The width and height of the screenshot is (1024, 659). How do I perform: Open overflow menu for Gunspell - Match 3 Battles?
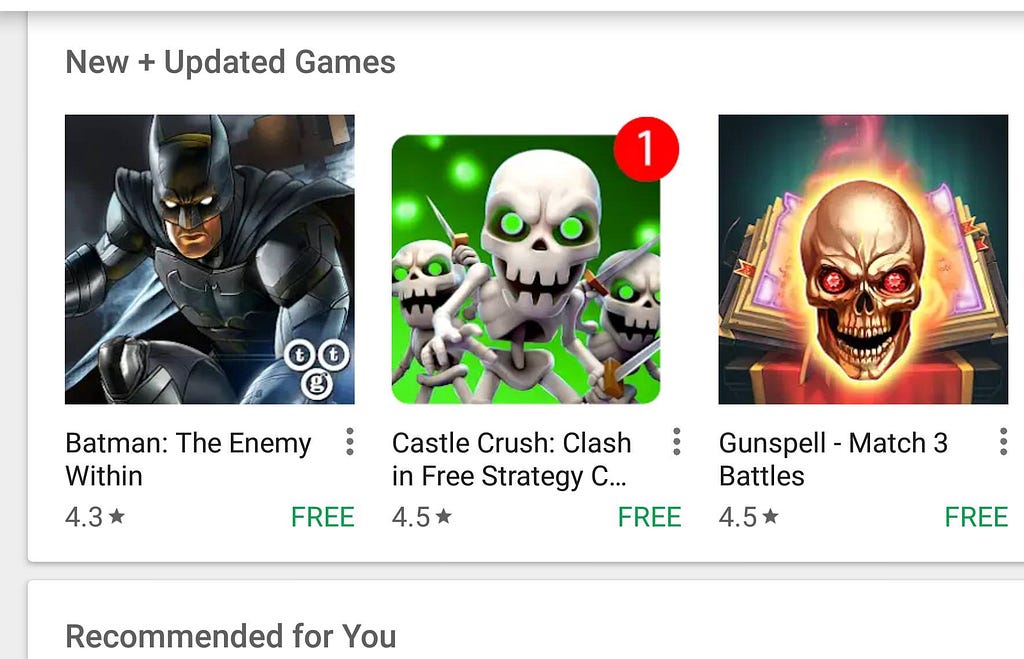[1002, 442]
